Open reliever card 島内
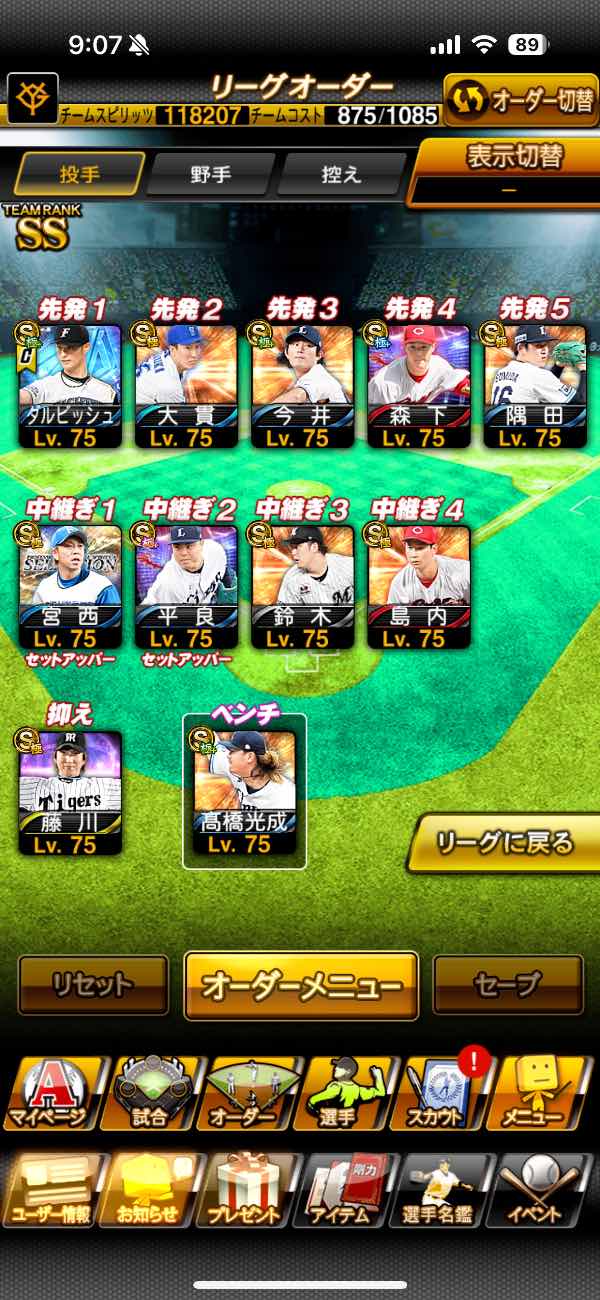Image resolution: width=600 pixels, height=1300 pixels. click(x=418, y=585)
